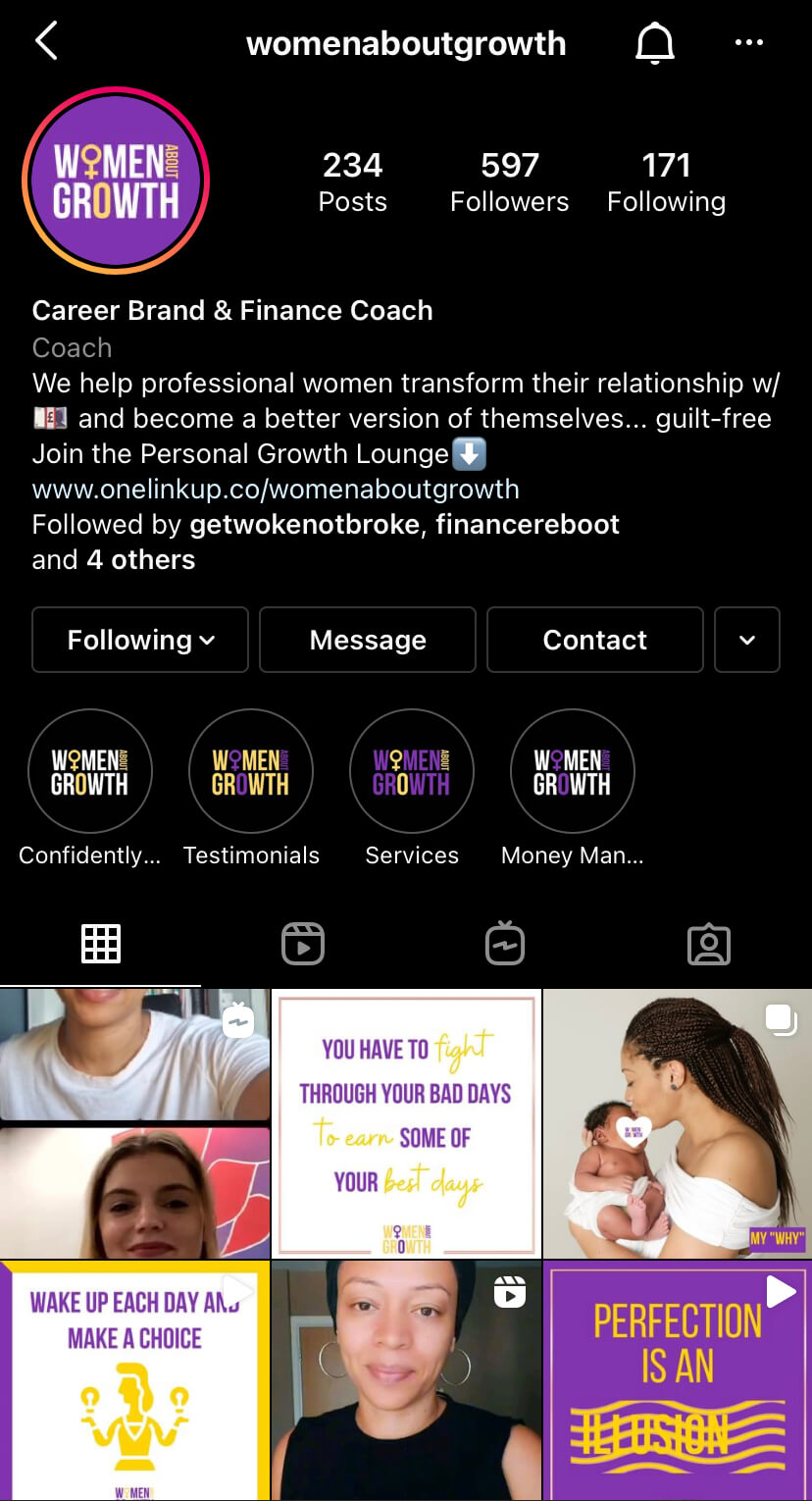Open the Money Man highlight
Viewport: 812px width, 1501px height.
coord(573,772)
